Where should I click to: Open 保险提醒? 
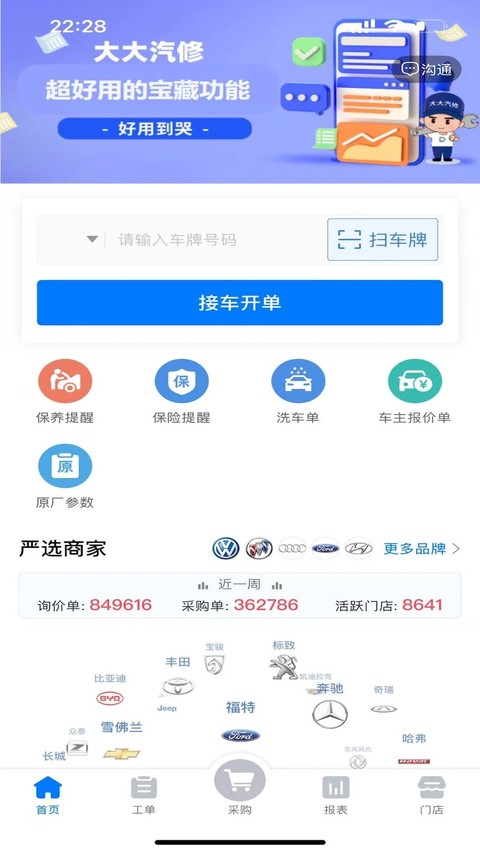(181, 392)
